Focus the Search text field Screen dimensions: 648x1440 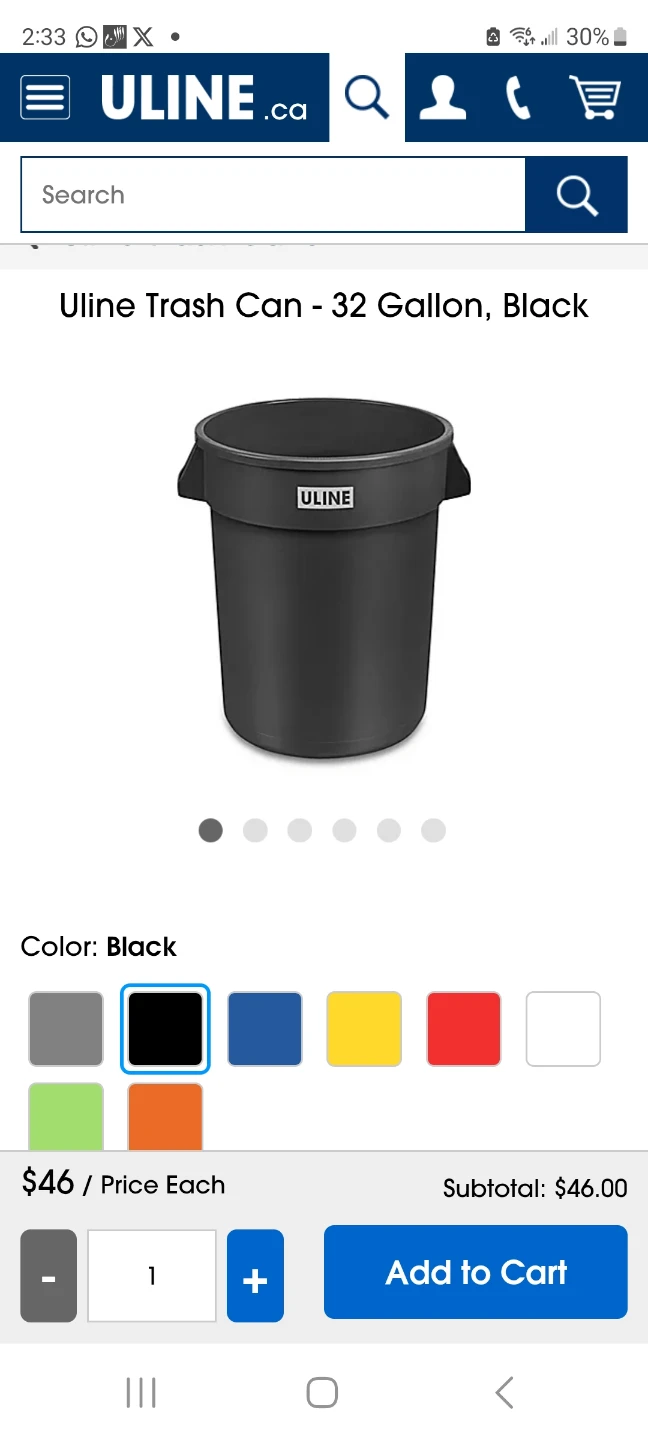point(273,195)
